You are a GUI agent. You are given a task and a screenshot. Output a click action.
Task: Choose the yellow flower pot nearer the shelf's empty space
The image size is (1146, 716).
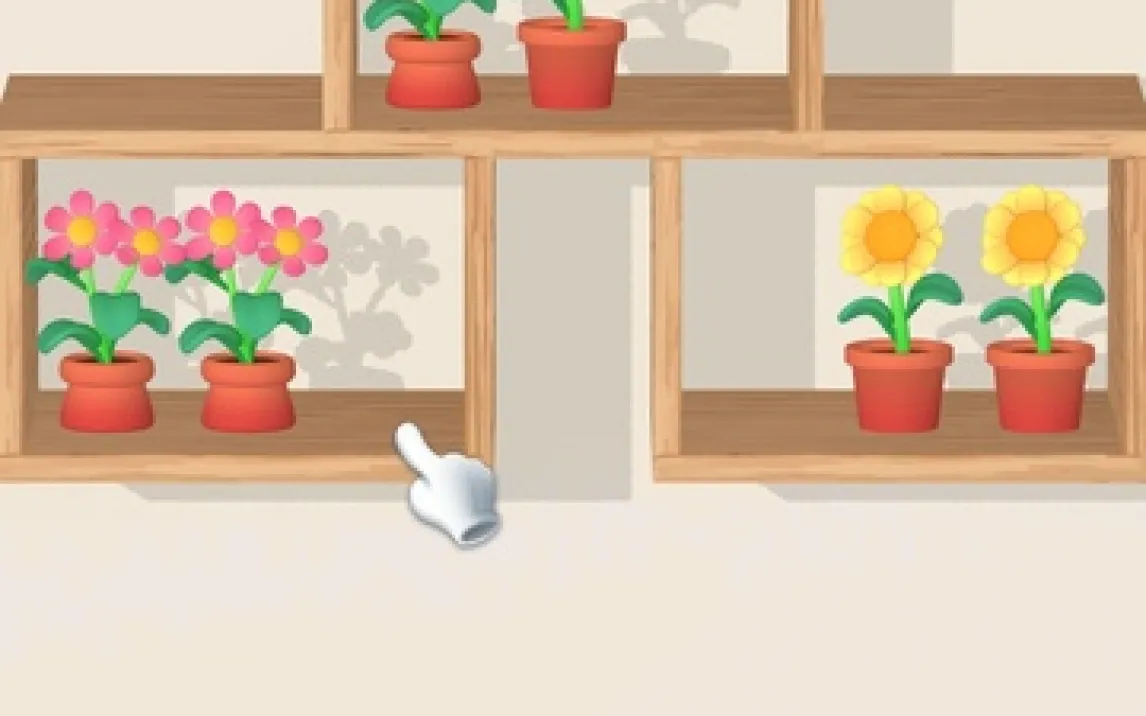click(x=898, y=385)
